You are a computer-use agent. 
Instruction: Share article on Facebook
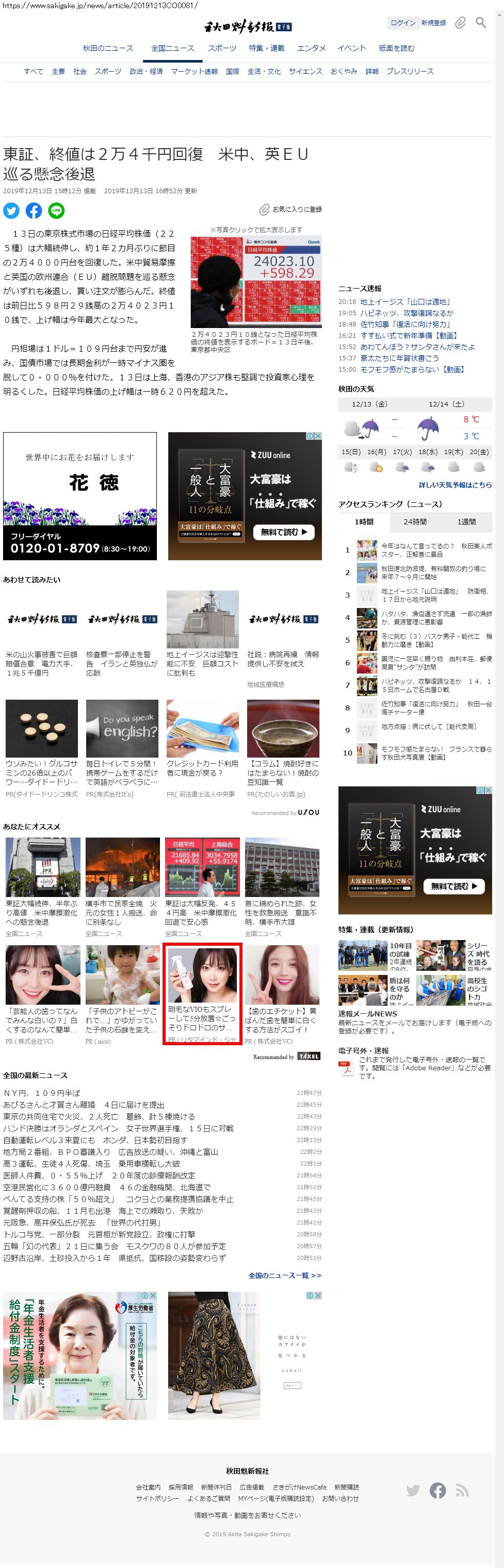[x=34, y=211]
